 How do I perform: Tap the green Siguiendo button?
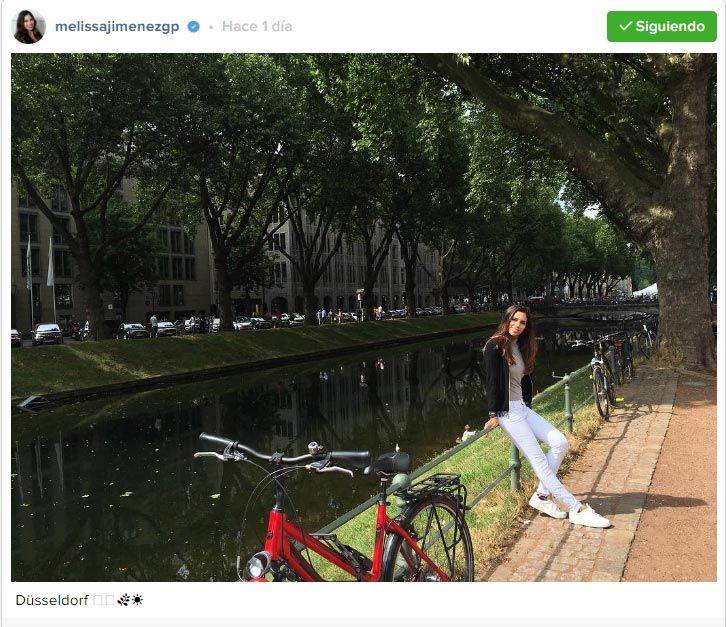(x=661, y=26)
